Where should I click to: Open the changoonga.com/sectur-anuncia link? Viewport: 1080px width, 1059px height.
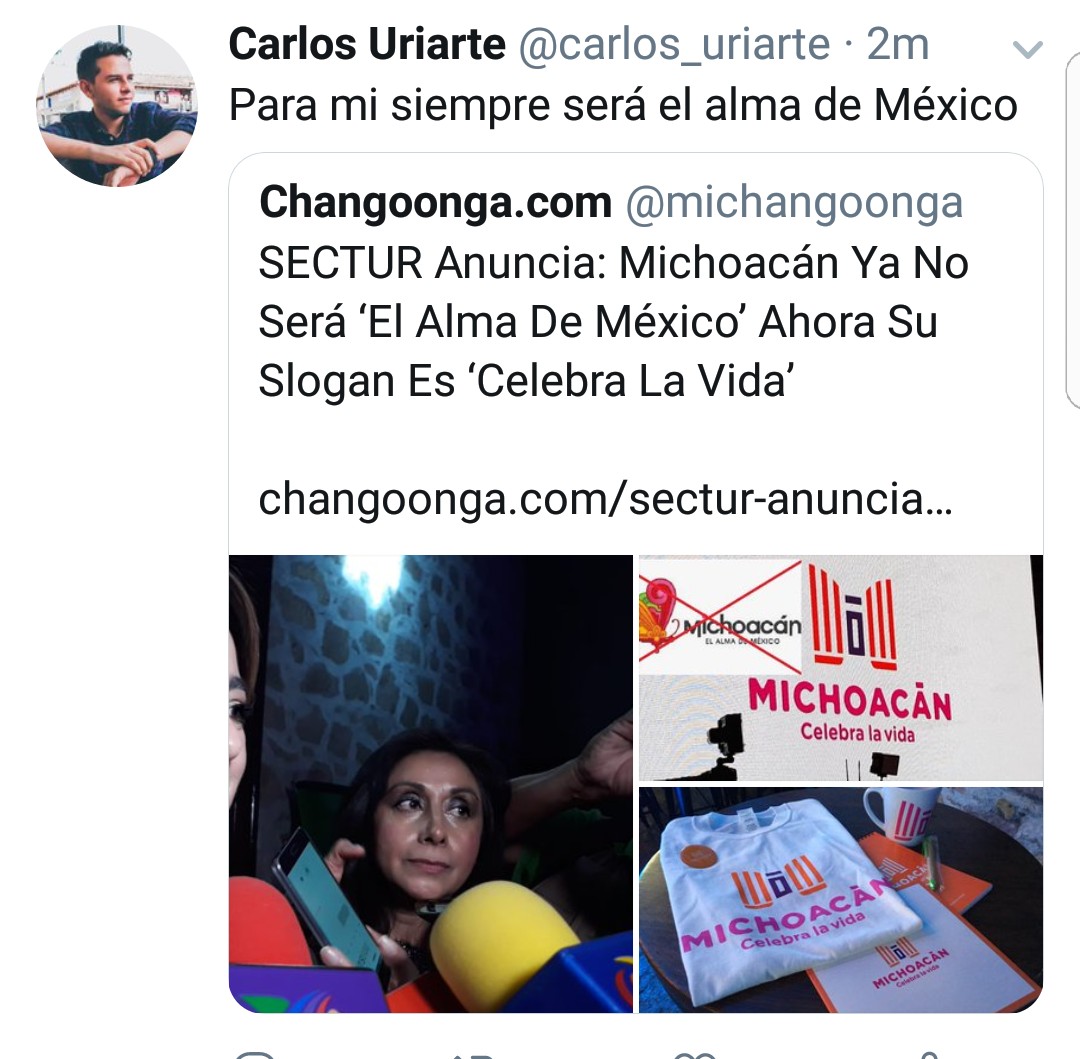605,500
